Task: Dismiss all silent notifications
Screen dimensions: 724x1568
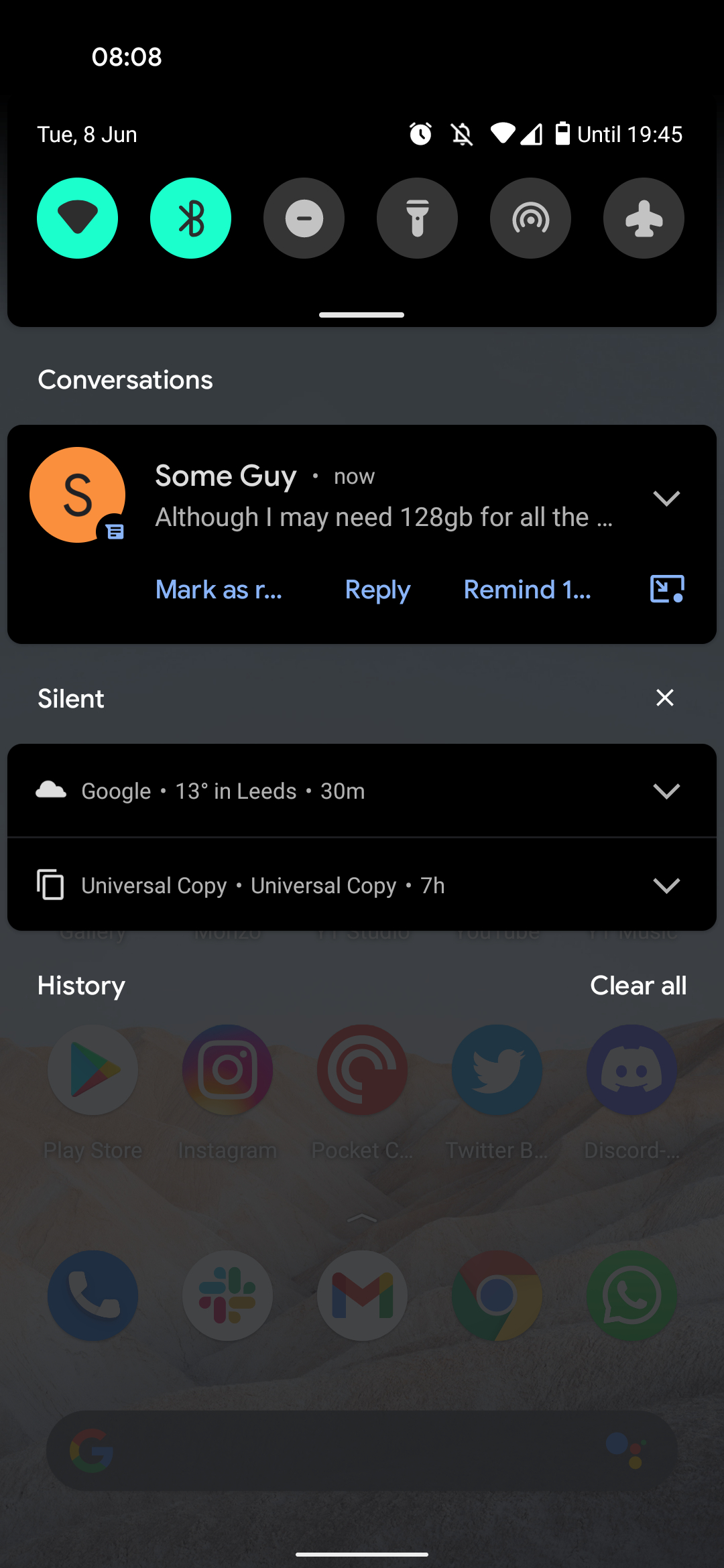Action: [x=664, y=698]
